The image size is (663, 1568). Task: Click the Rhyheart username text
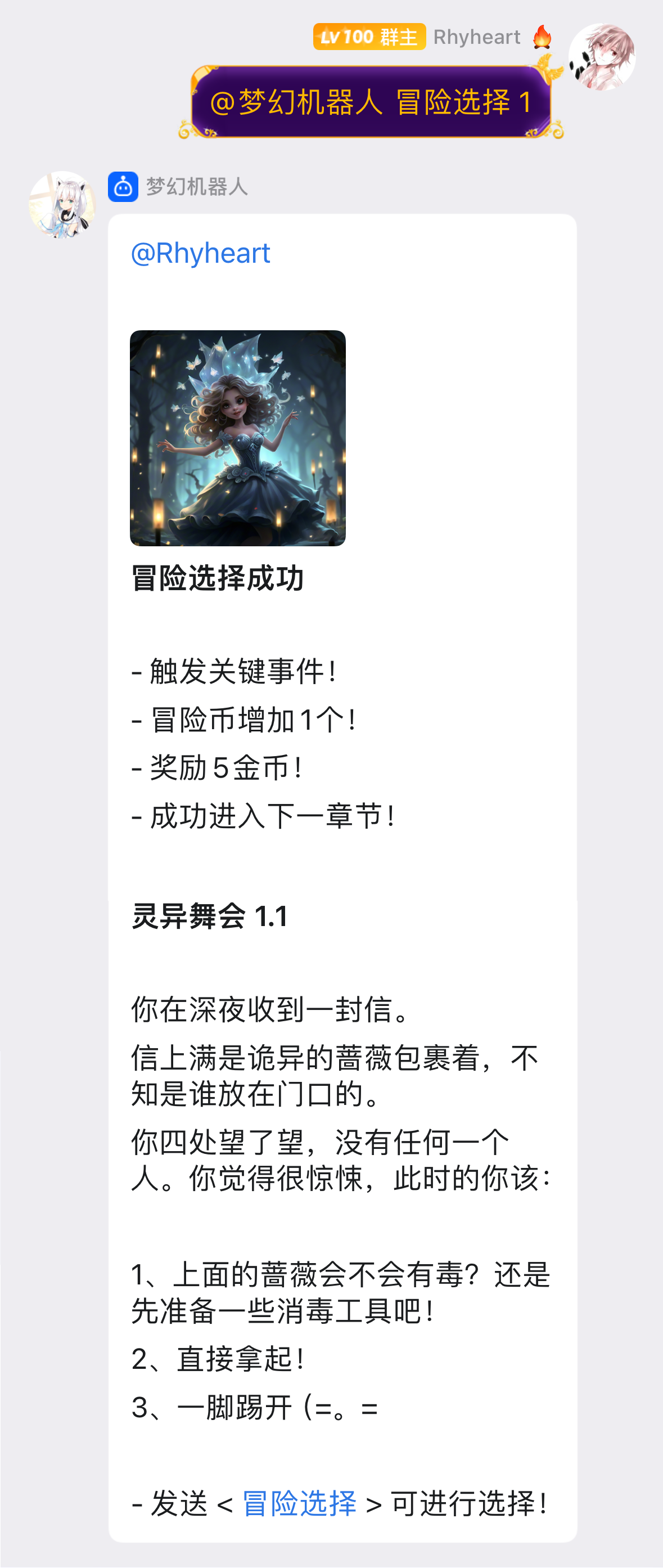[x=477, y=38]
